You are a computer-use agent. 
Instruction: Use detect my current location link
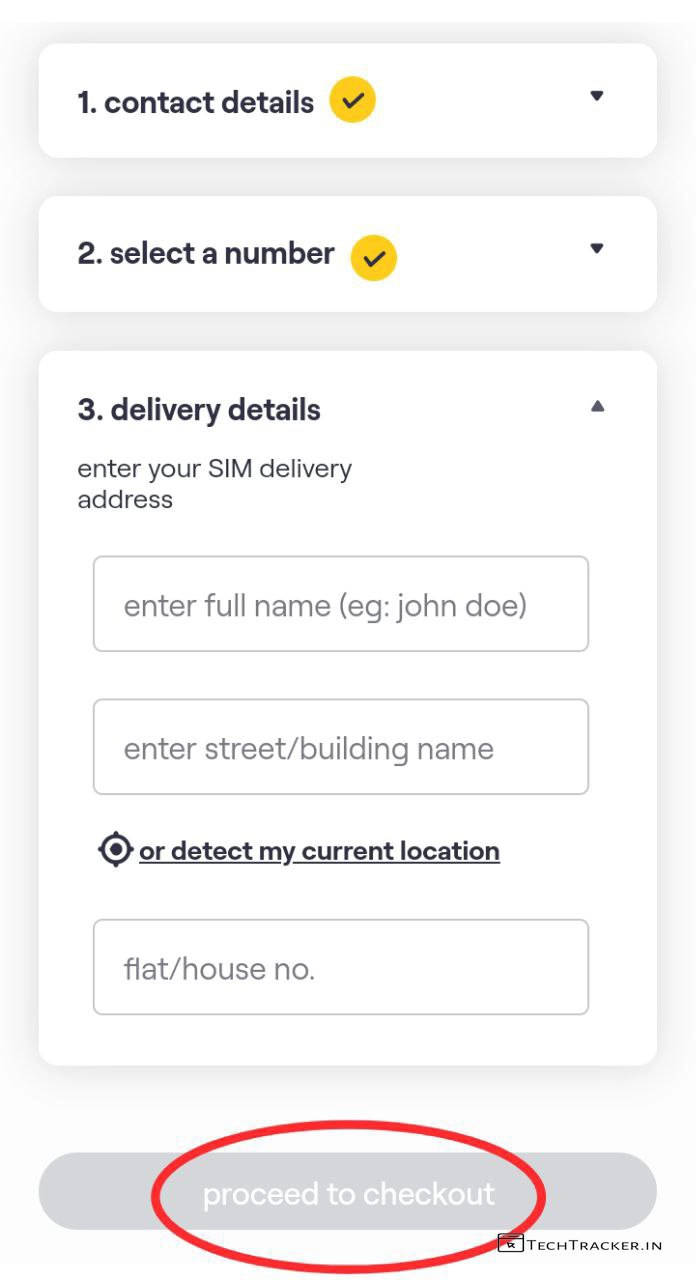318,851
